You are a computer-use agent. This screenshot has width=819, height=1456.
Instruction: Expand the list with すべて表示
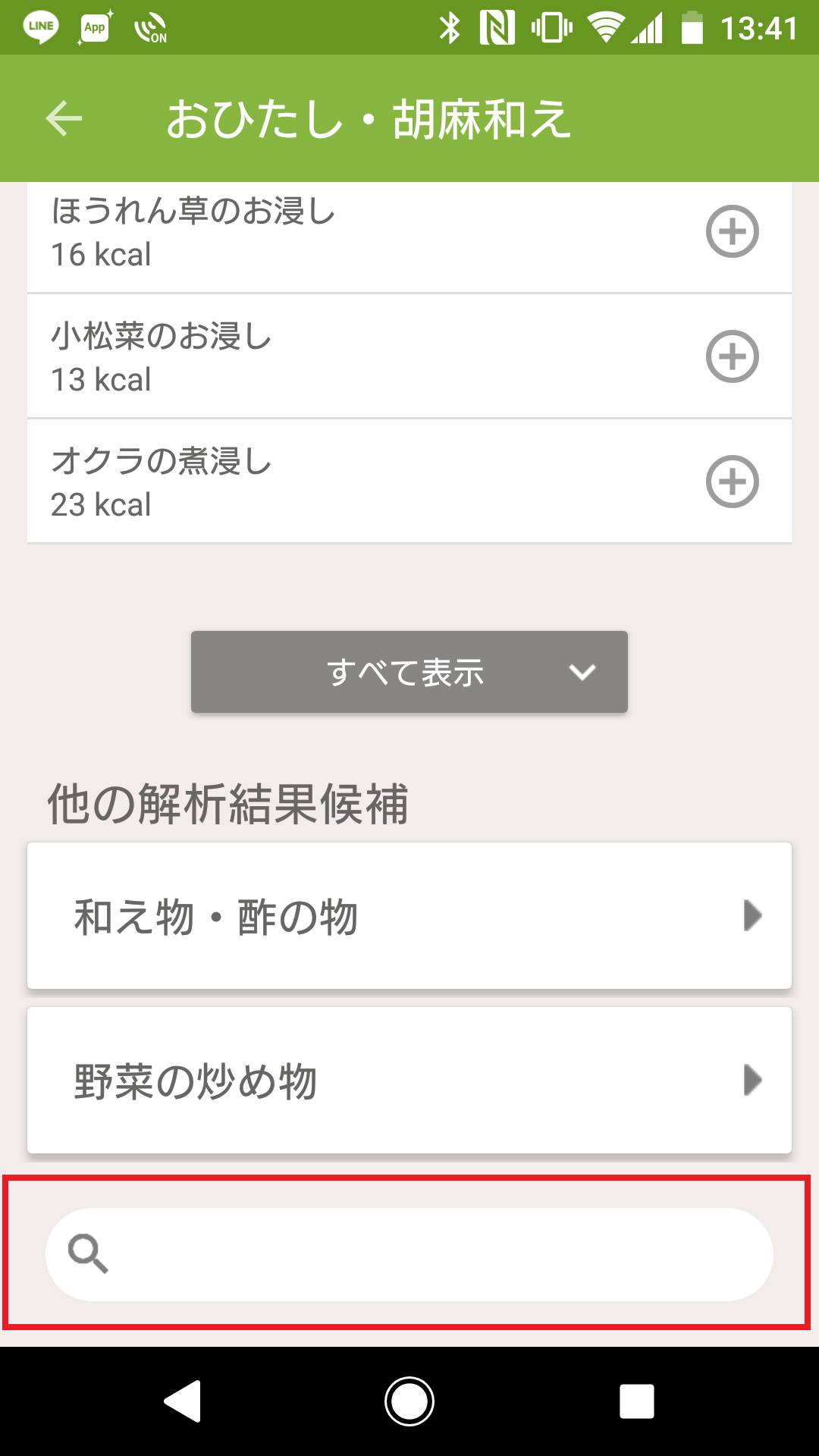click(409, 672)
